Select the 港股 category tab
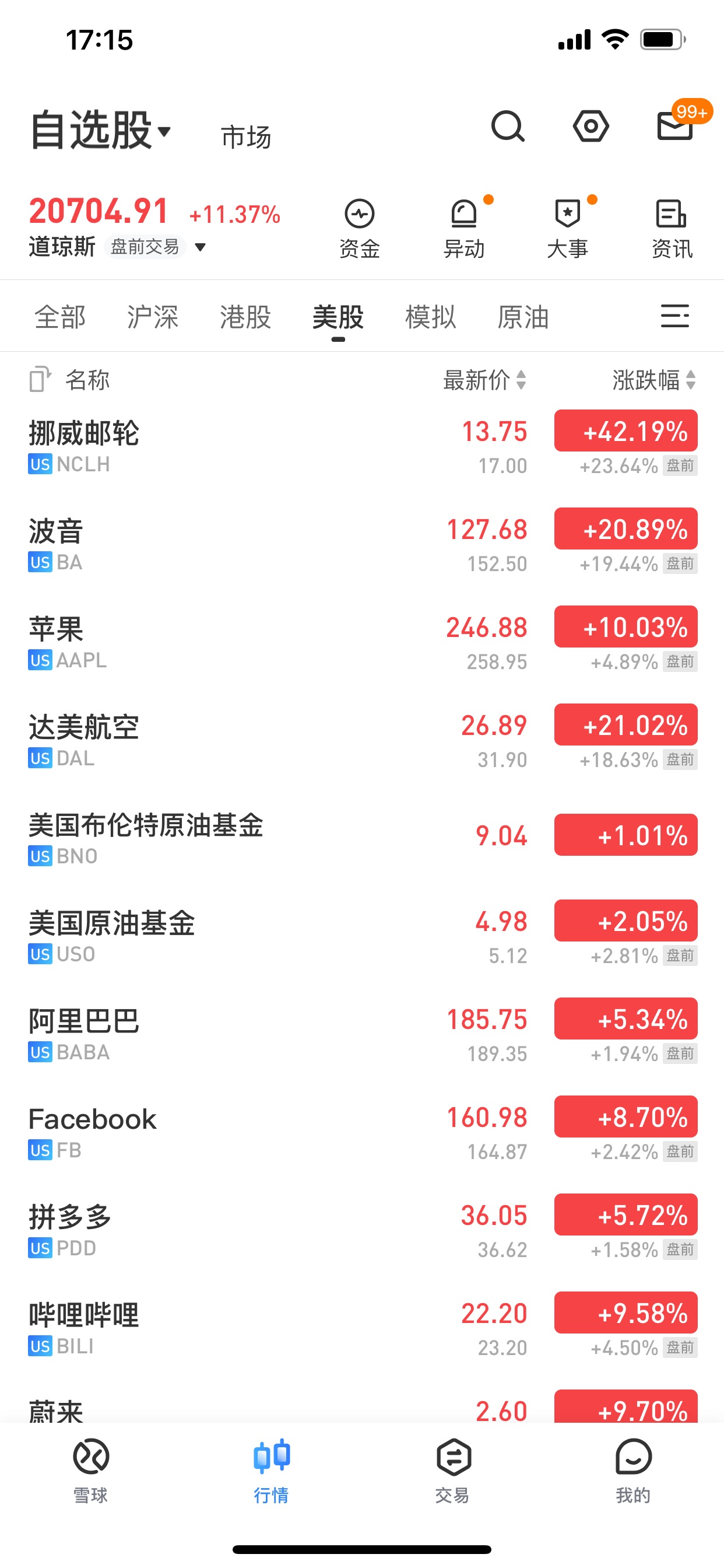This screenshot has width=724, height=1568. (245, 317)
